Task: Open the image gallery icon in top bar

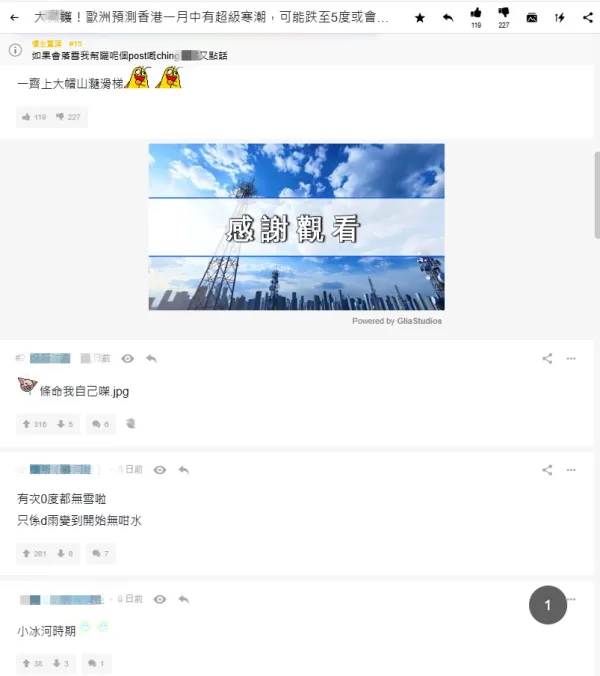Action: [532, 17]
